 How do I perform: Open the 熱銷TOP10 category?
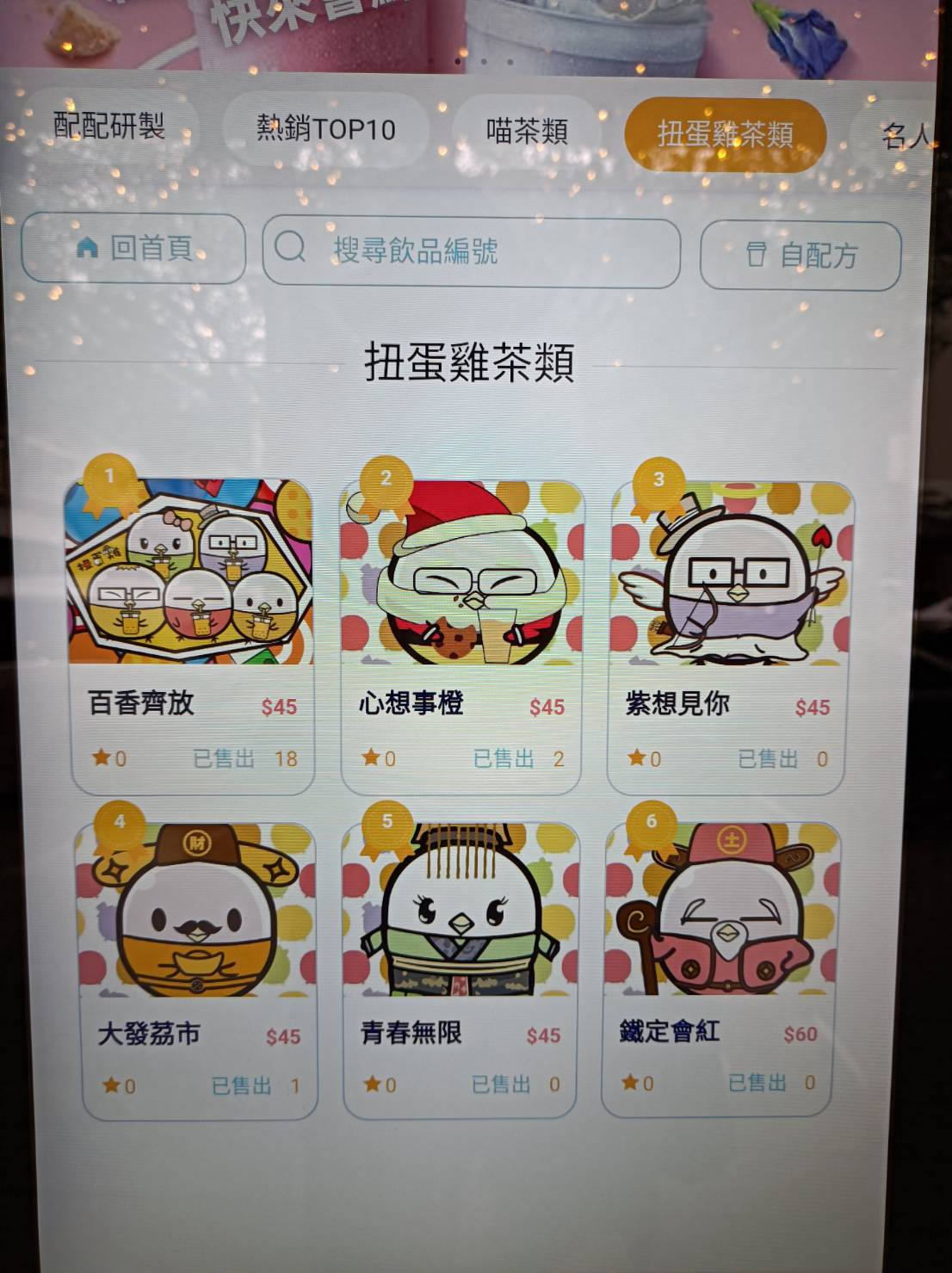325,129
